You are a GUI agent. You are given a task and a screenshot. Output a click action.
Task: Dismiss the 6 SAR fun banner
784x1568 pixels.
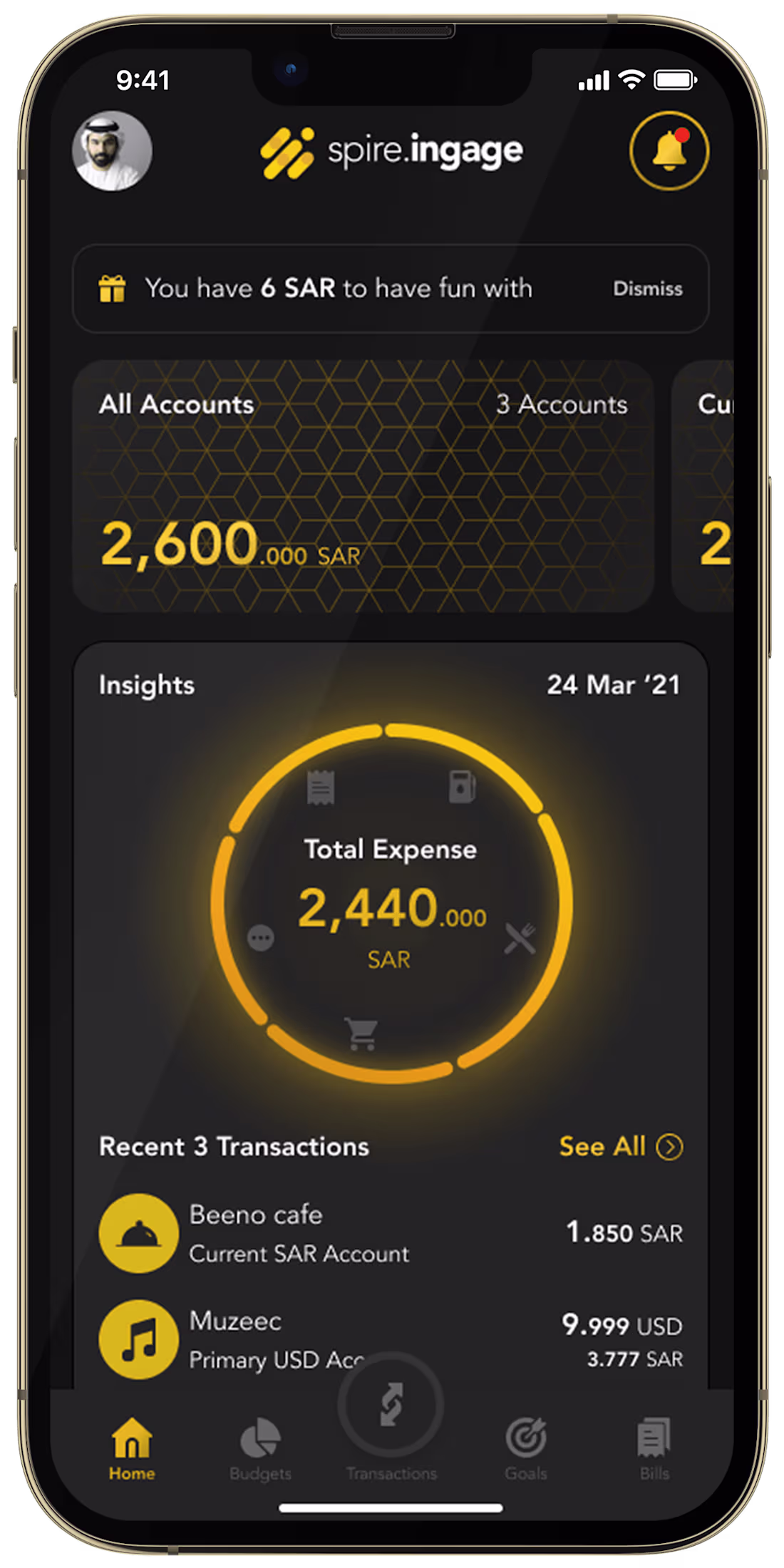pyautogui.click(x=647, y=289)
